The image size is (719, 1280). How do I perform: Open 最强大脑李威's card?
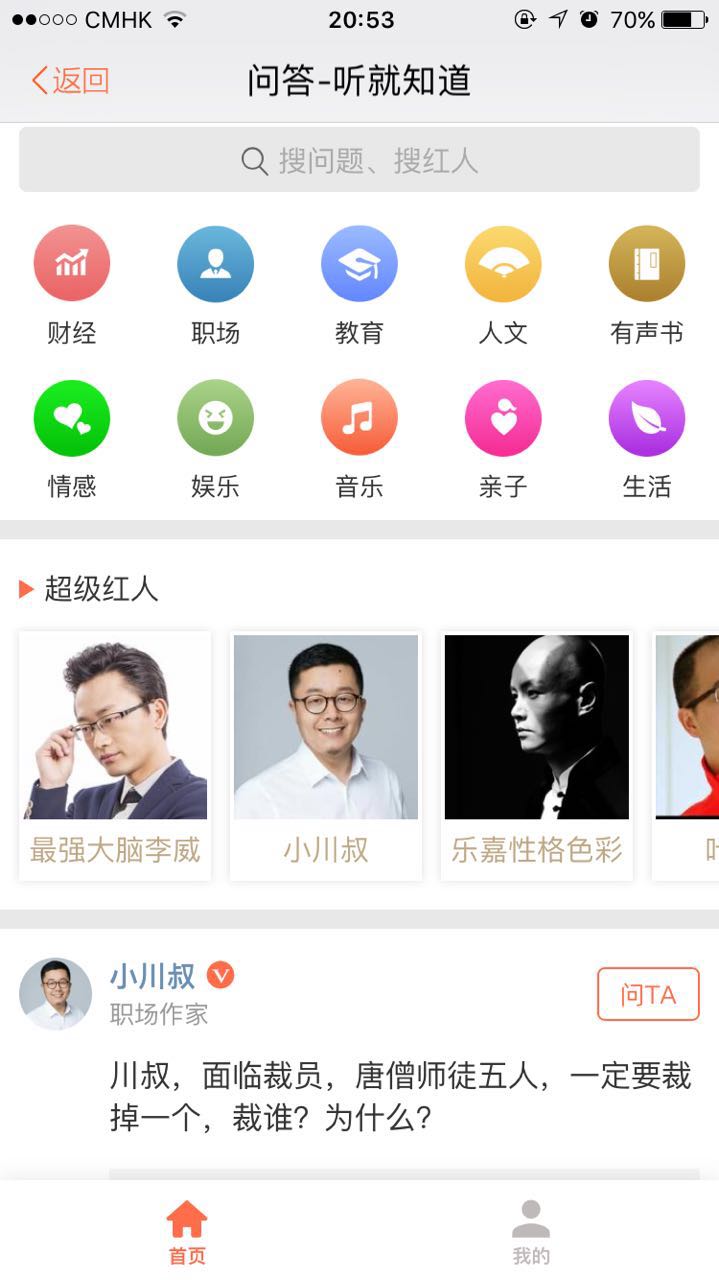[x=115, y=755]
